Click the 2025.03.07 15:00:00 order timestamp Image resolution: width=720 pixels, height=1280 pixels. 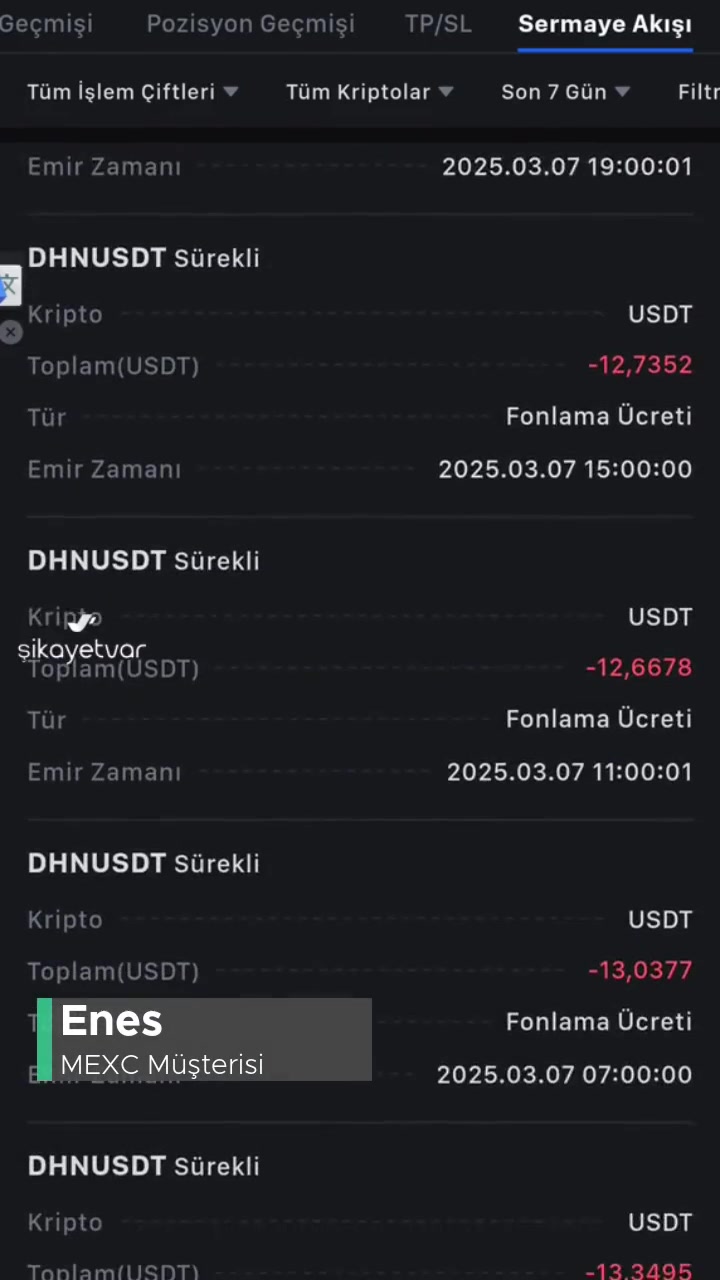[564, 469]
